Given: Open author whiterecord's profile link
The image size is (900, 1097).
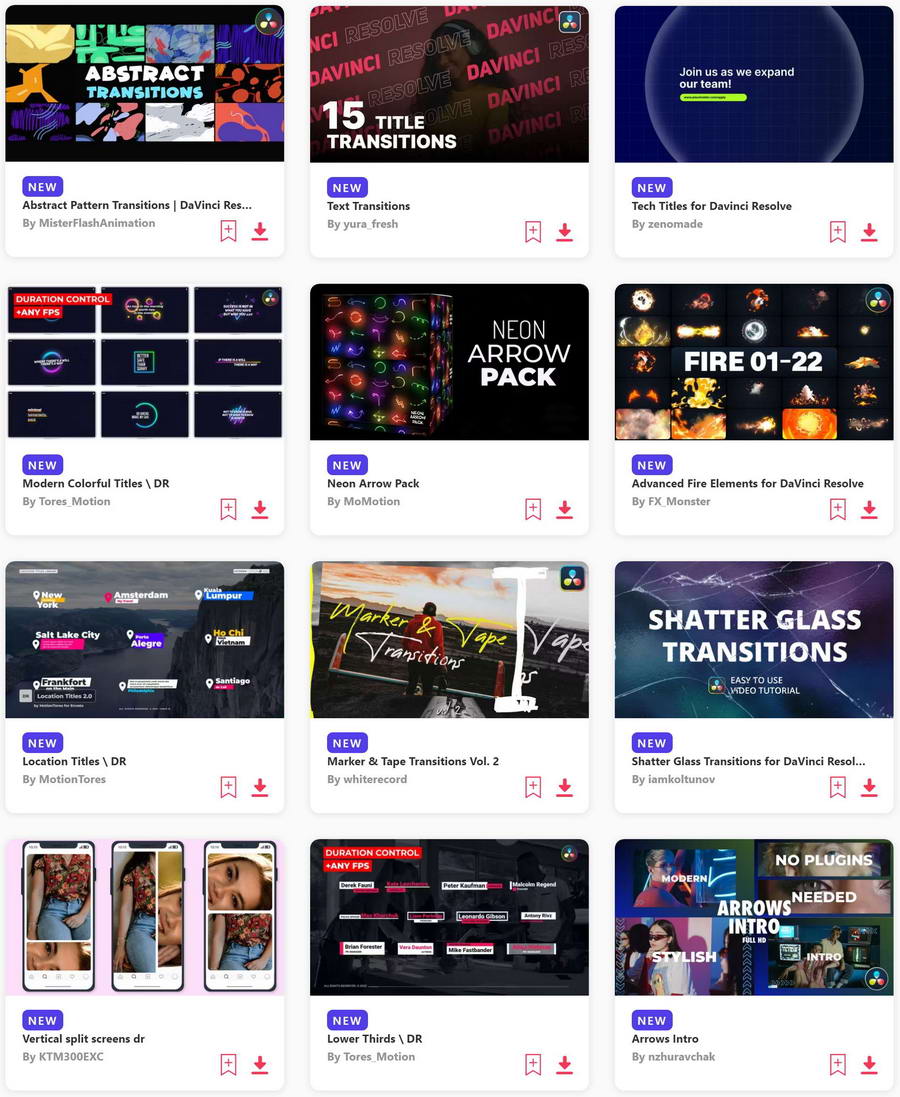Looking at the screenshot, I should coord(367,779).
